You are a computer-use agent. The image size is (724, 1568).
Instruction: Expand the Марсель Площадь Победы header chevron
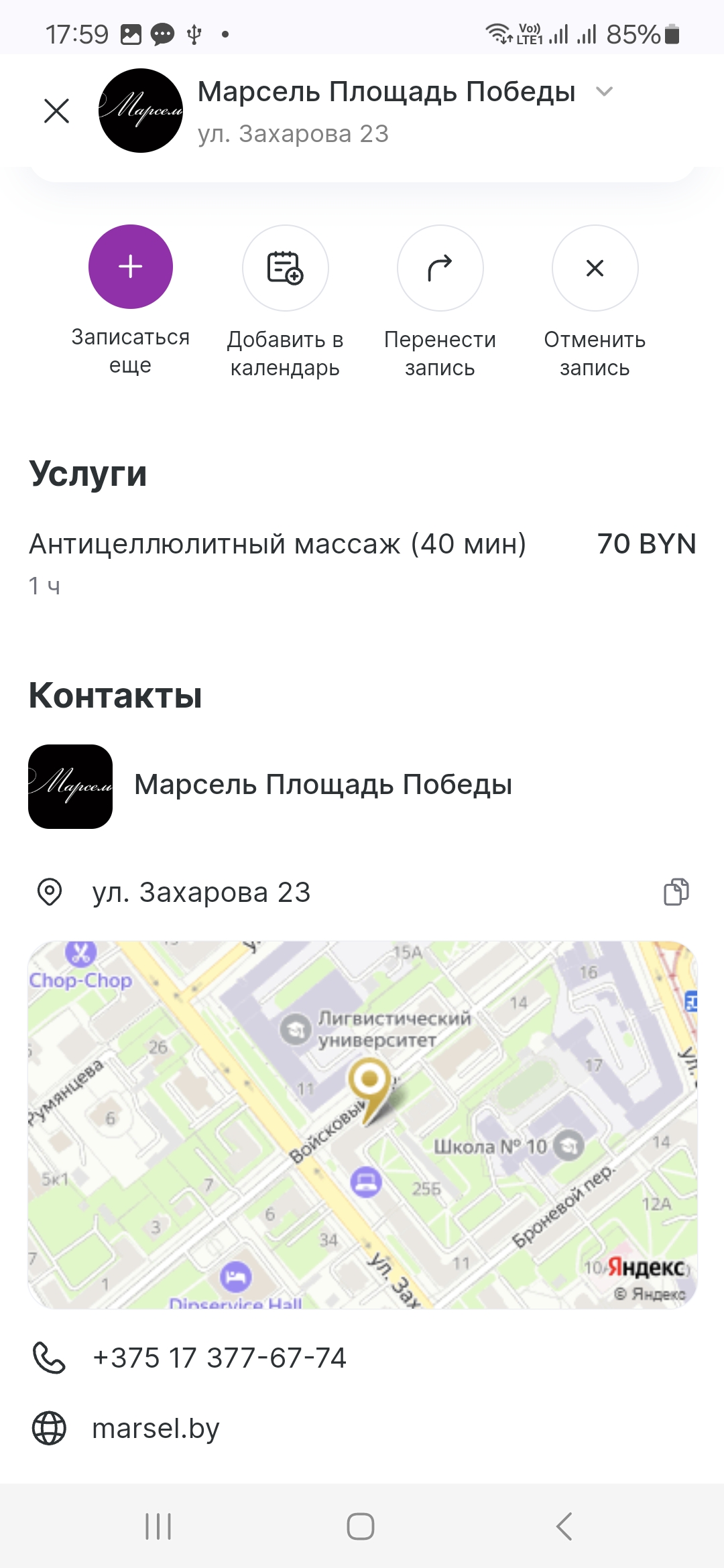click(x=604, y=92)
